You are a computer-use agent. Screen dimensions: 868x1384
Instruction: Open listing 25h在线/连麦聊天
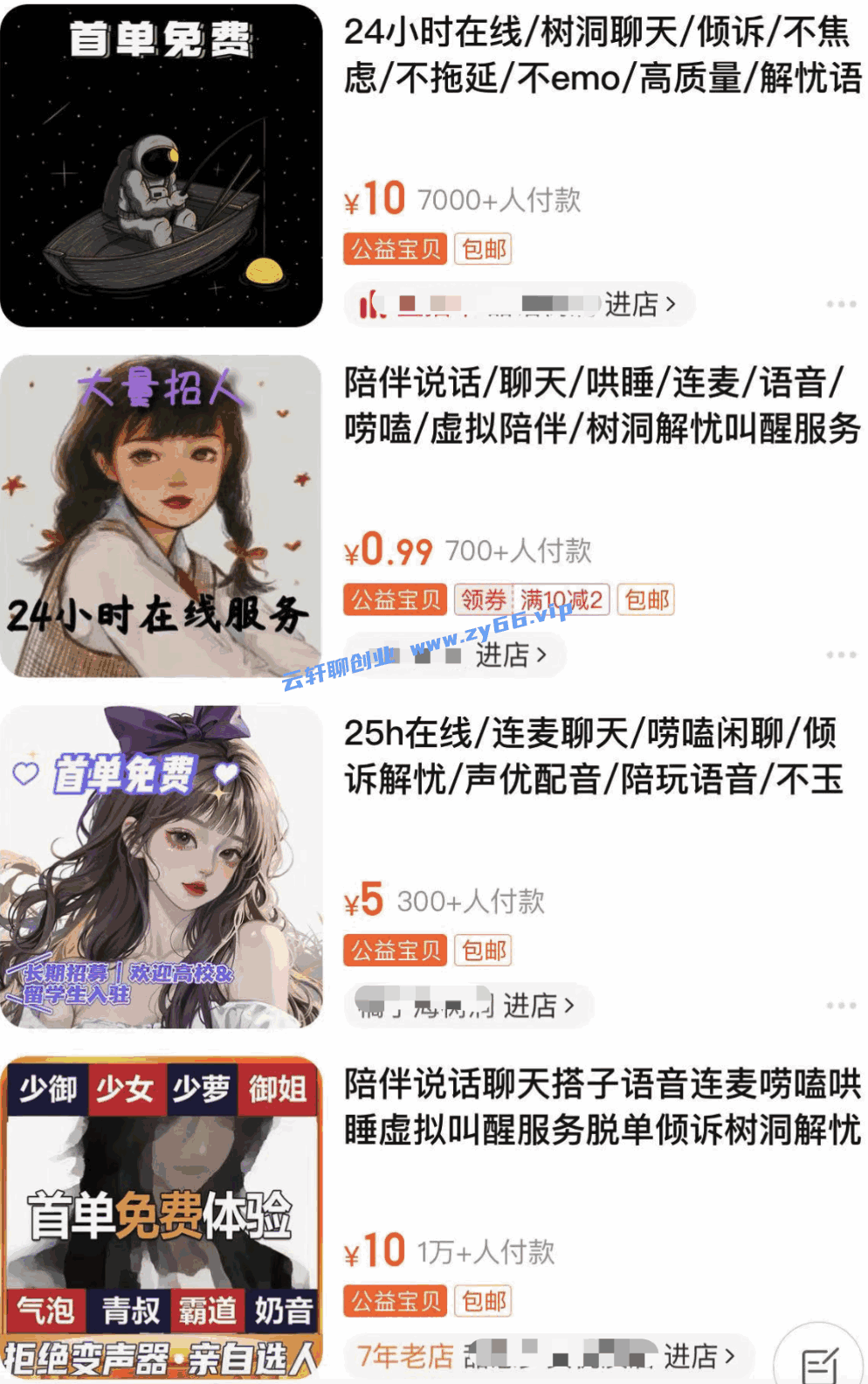(594, 757)
